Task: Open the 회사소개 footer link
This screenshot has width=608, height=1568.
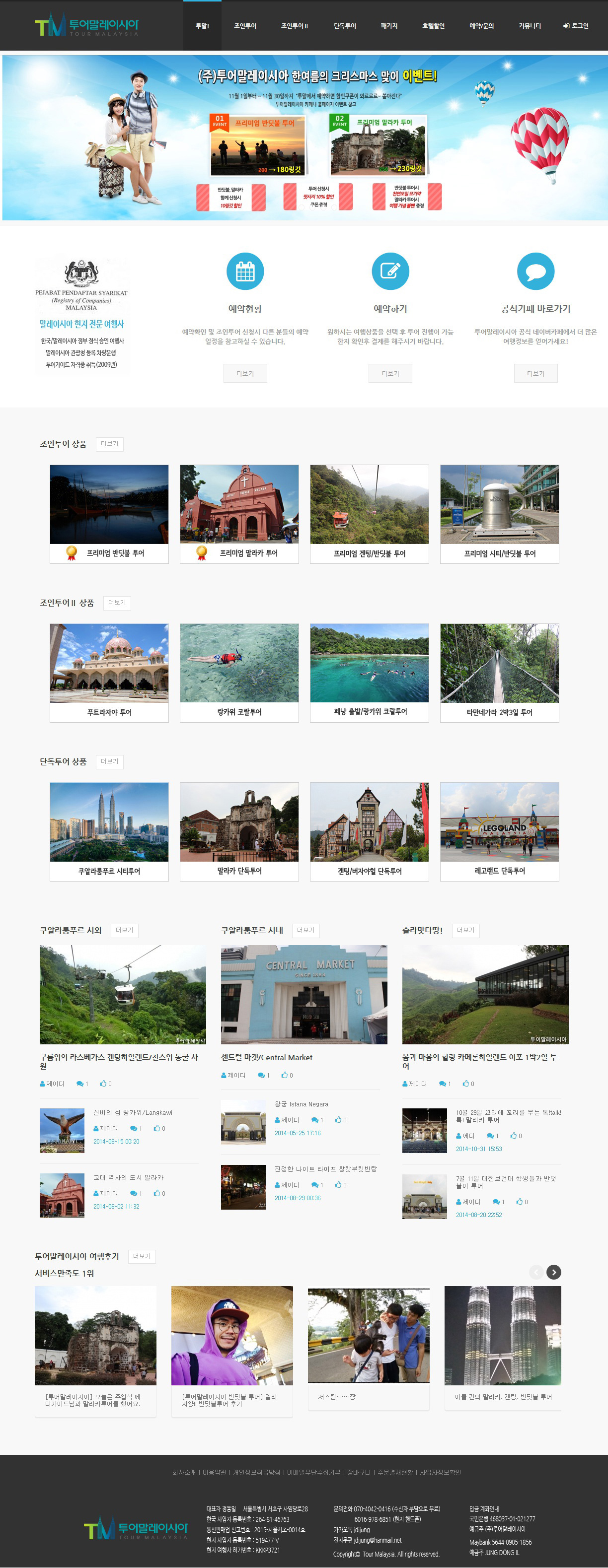Action: [x=183, y=1472]
